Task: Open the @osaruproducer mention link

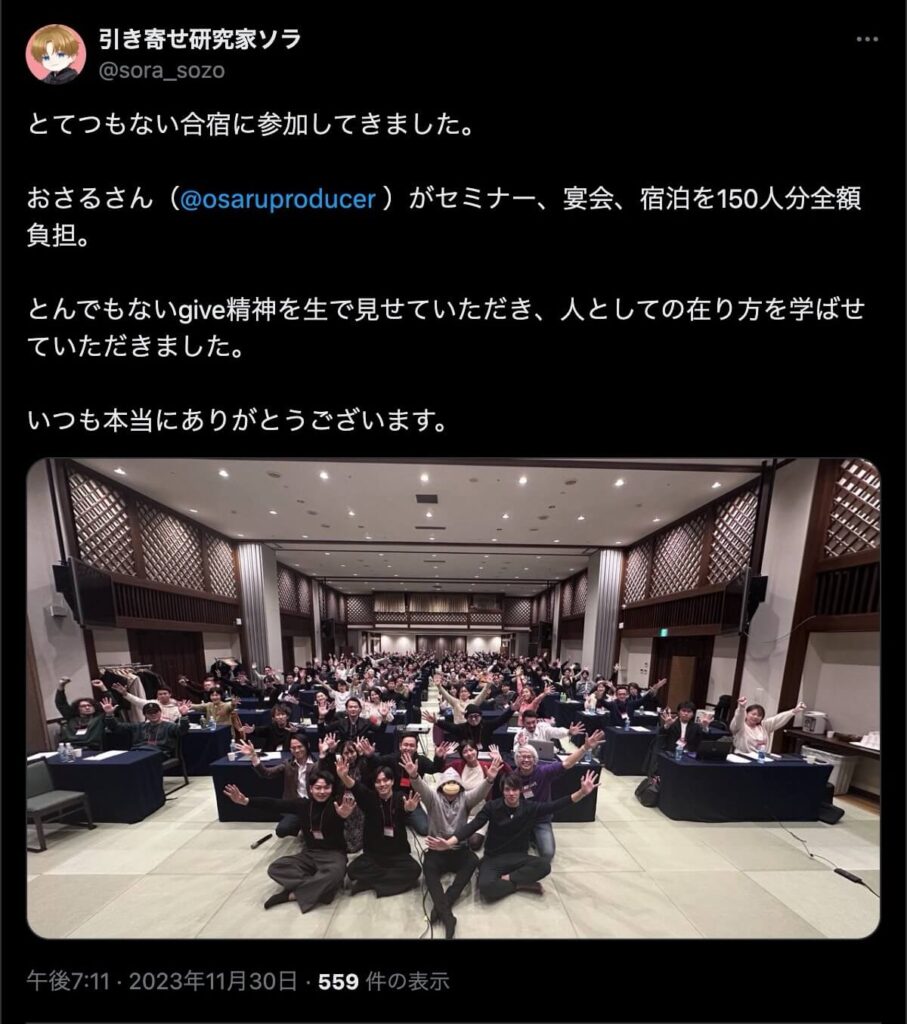Action: 278,198
